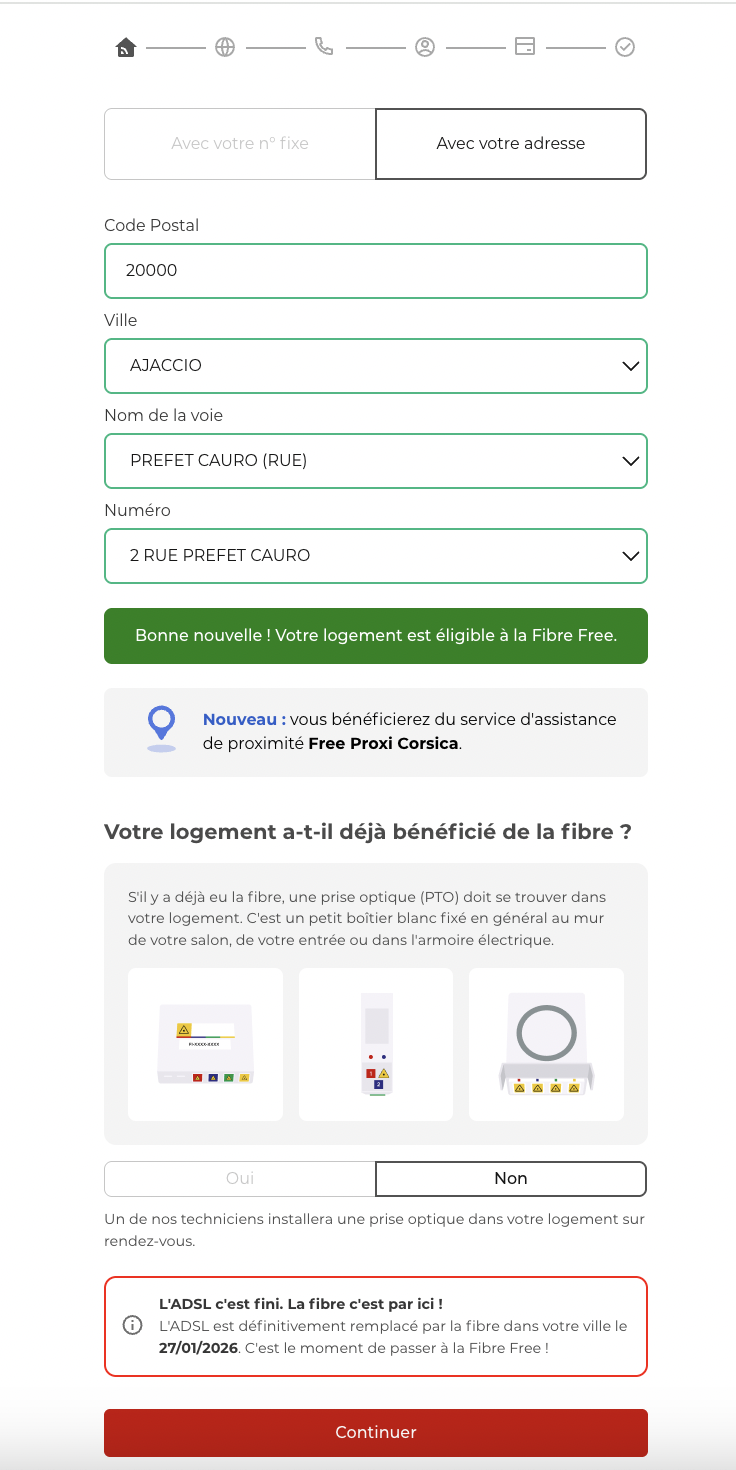Expand the Nom de la voie dropdown

click(x=375, y=461)
